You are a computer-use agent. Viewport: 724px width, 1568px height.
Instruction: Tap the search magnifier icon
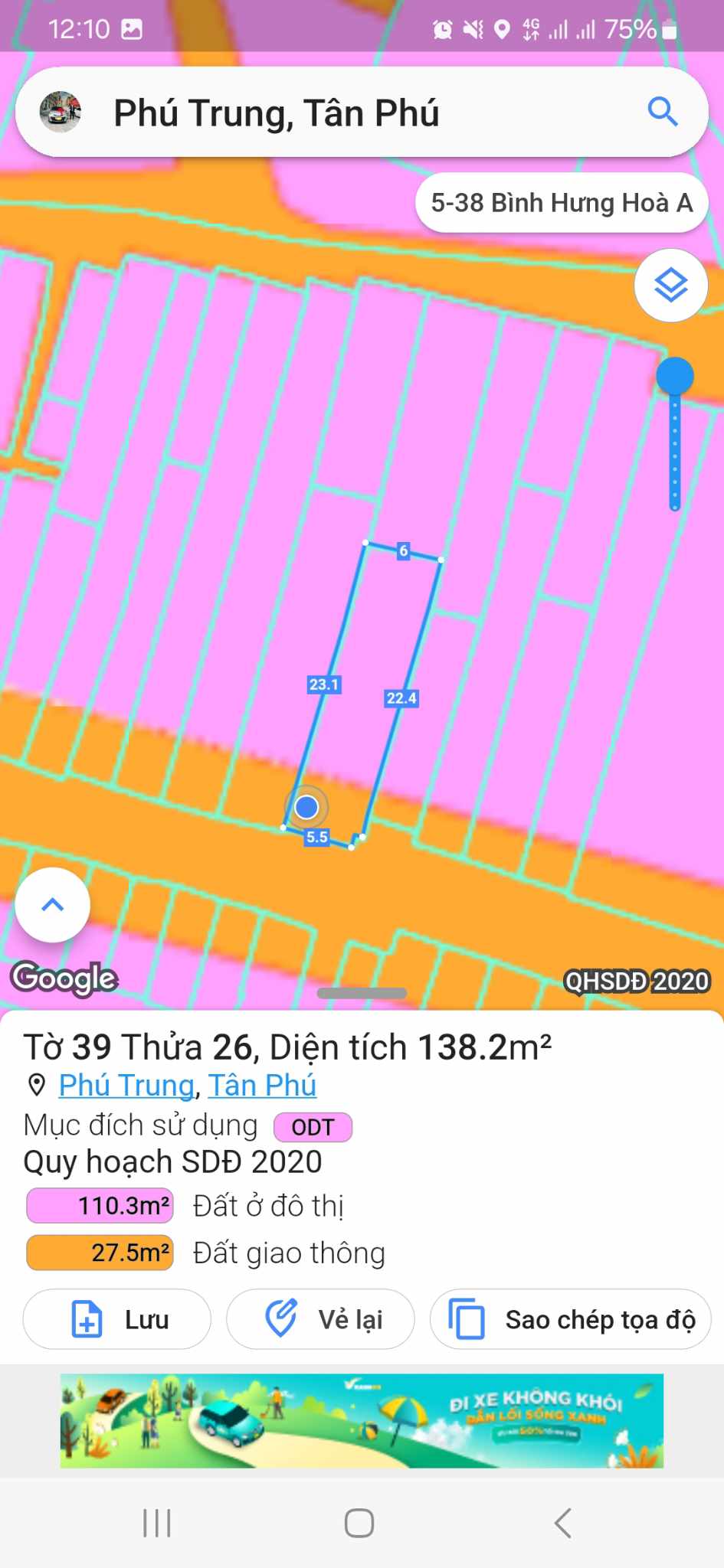click(663, 113)
